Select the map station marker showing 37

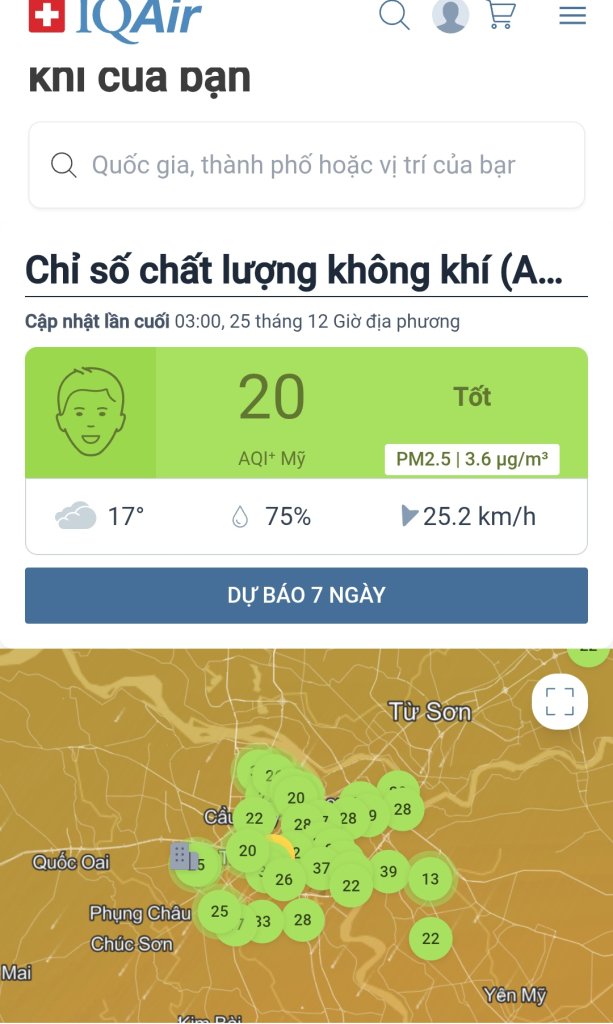coord(320,868)
